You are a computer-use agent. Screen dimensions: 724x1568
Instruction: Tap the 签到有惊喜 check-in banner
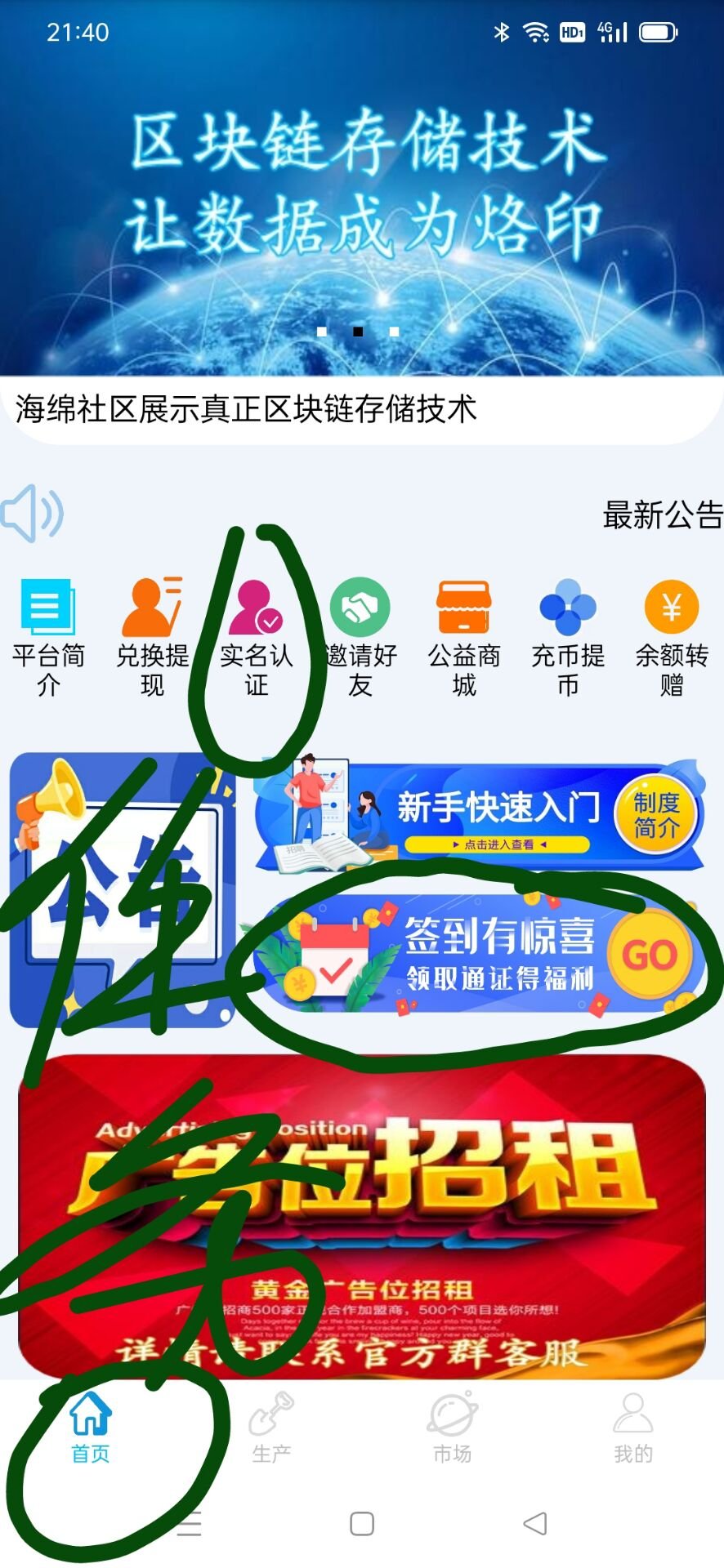478,954
